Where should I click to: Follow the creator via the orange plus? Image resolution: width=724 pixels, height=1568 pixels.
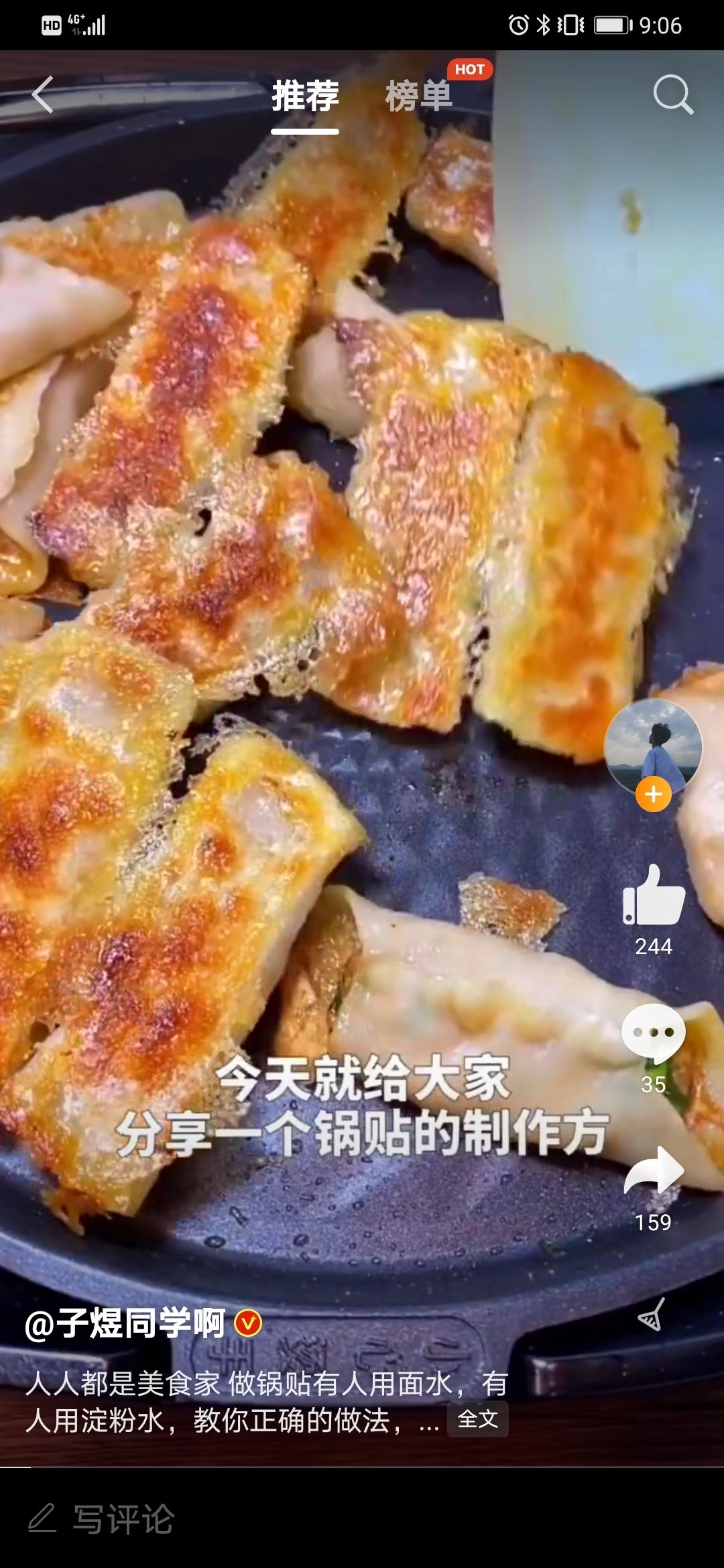[x=653, y=795]
